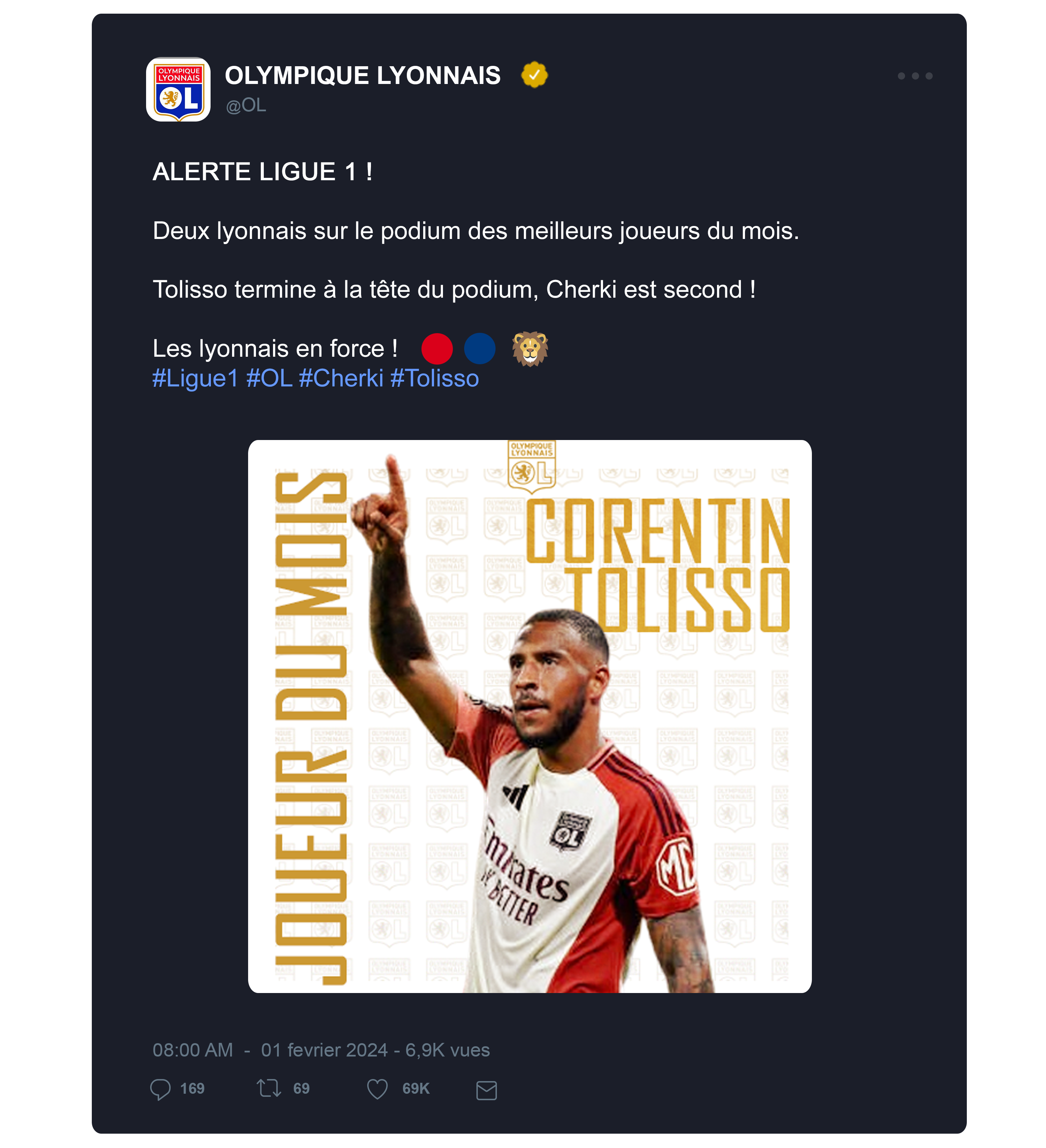Open the #Ligue1 hashtag
1046x1148 pixels.
[195, 379]
